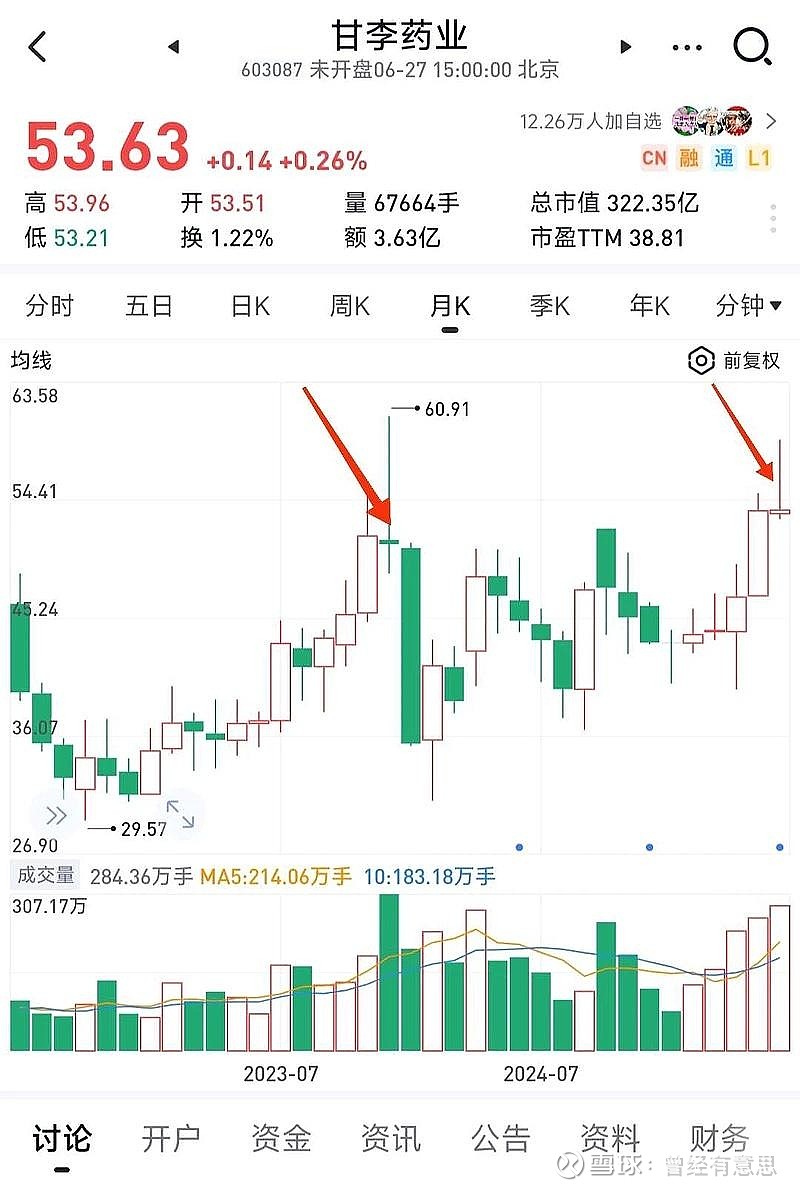Viewport: 800px width, 1190px height.
Task: Open the 资金 capital flow tab
Action: [x=281, y=1138]
